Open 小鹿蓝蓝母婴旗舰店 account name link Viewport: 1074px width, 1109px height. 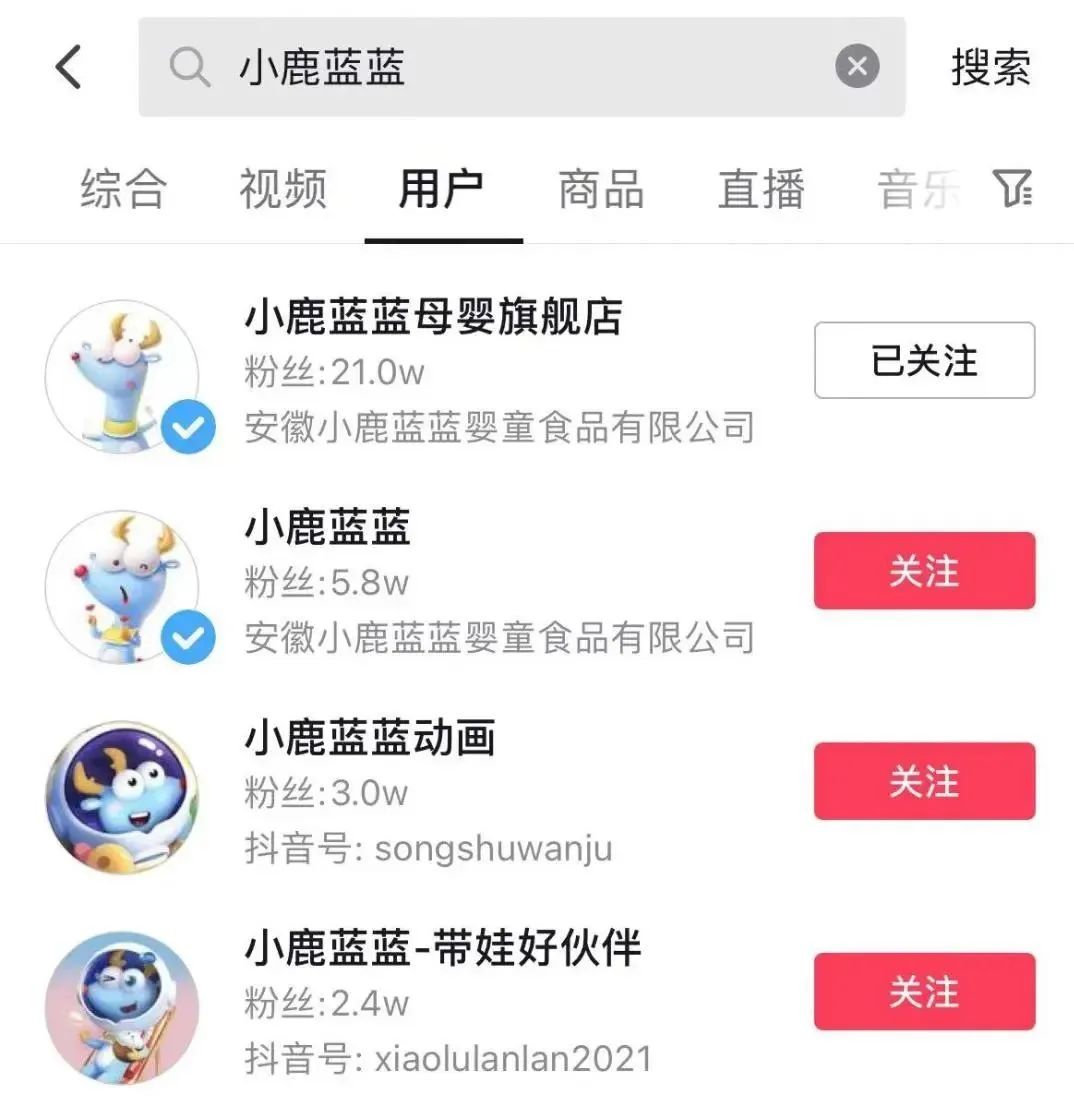point(430,317)
